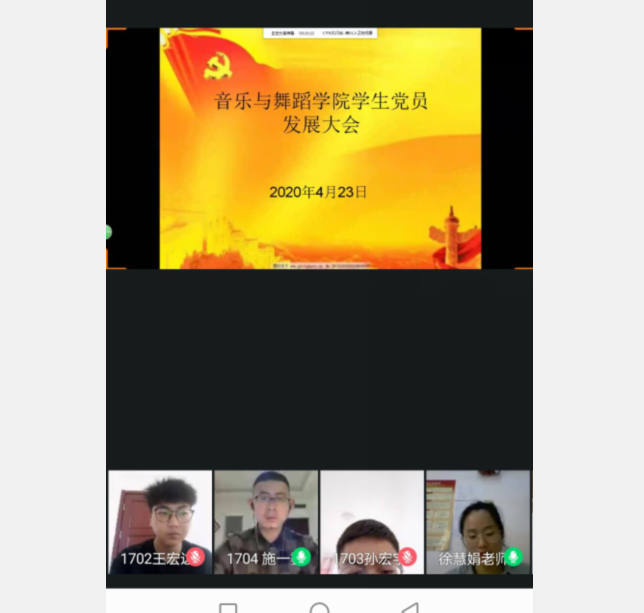Tap the system home button
The width and height of the screenshot is (644, 613).
319,606
